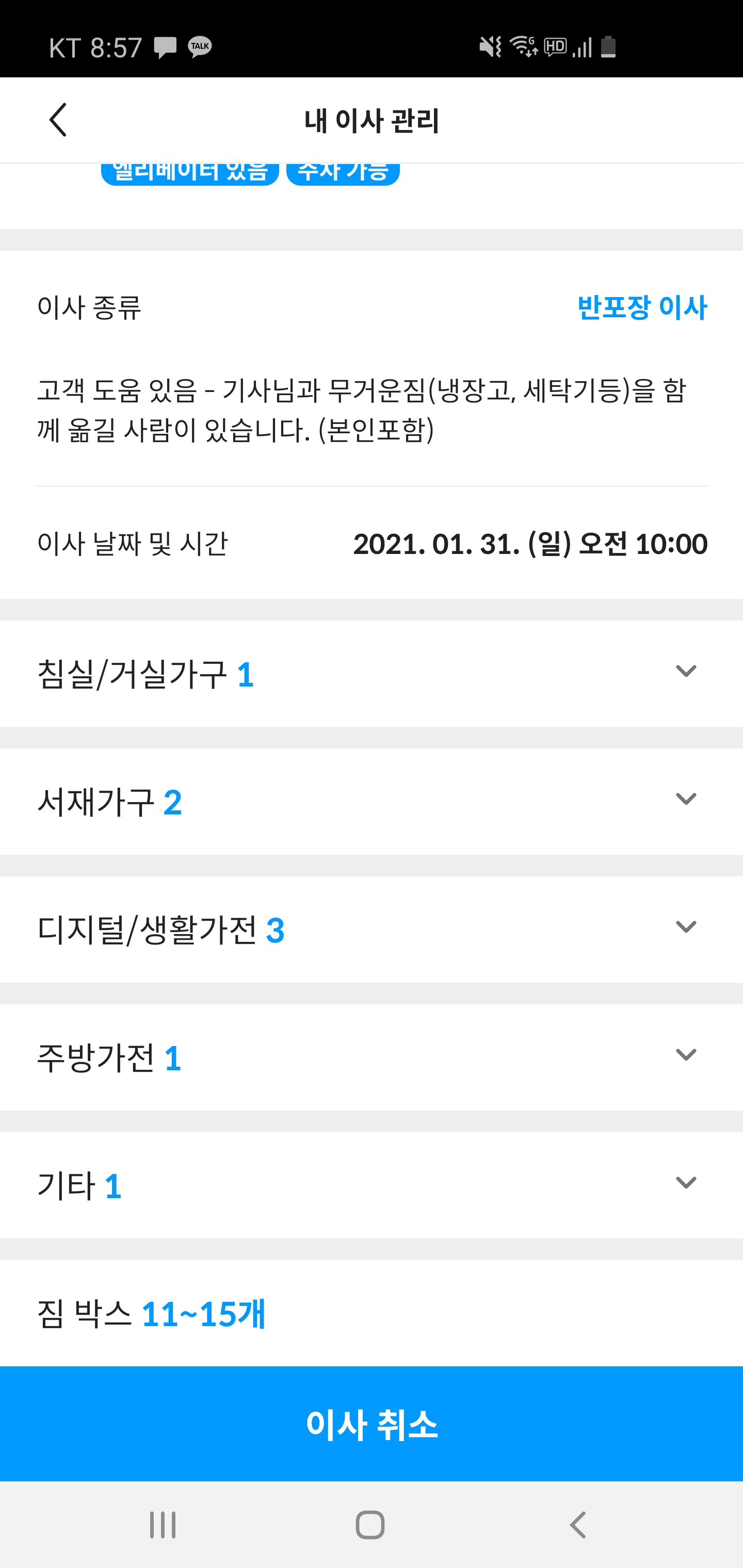Go to the home screen

370,1525
